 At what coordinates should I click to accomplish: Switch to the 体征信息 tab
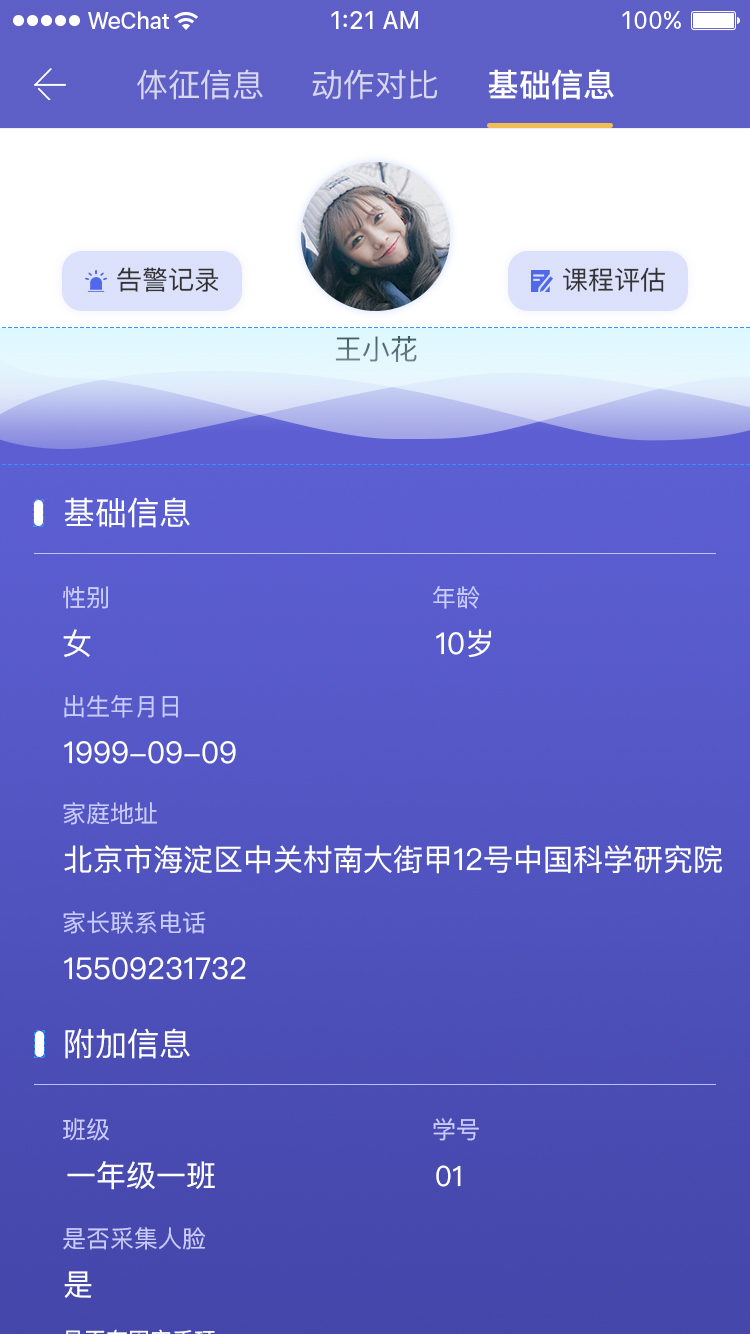200,85
